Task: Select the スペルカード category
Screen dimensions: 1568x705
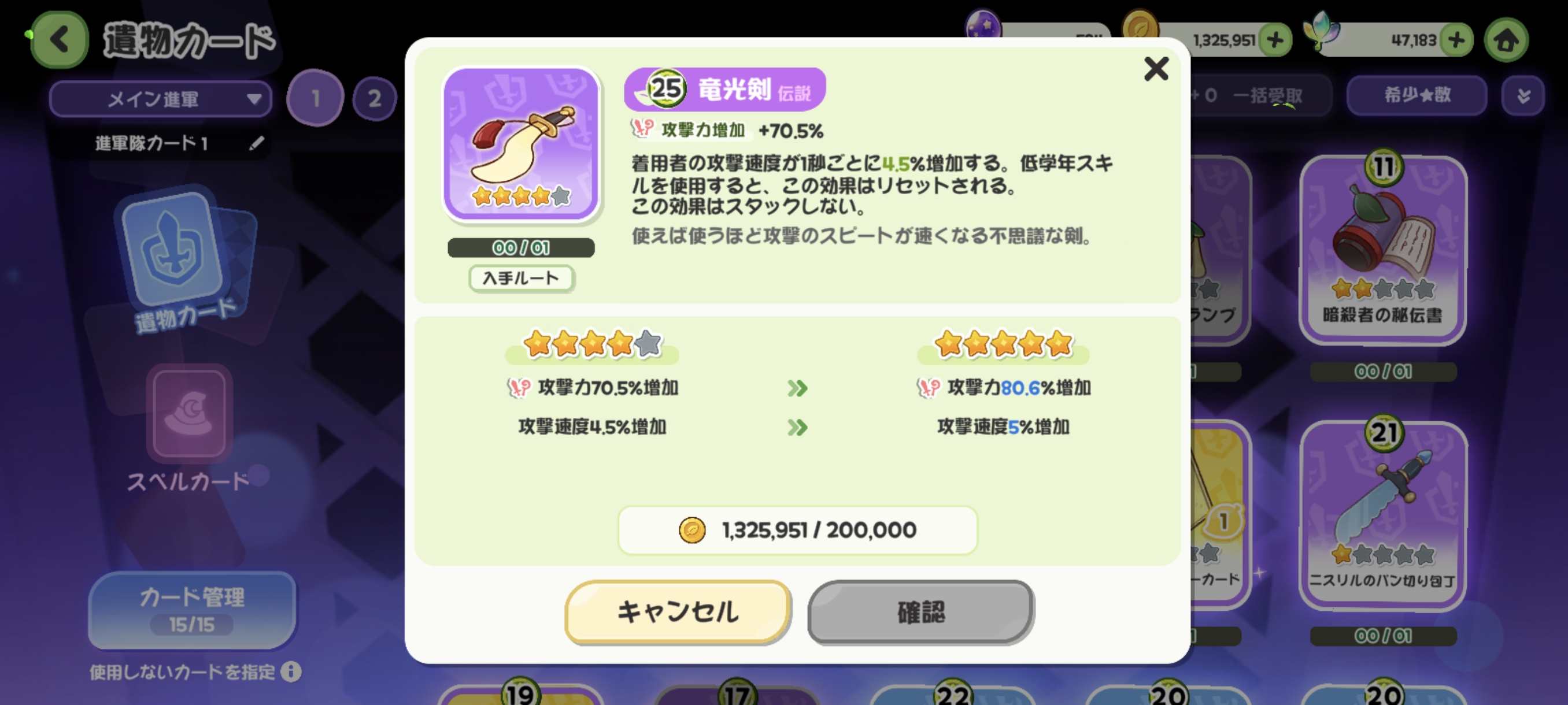Action: click(188, 426)
